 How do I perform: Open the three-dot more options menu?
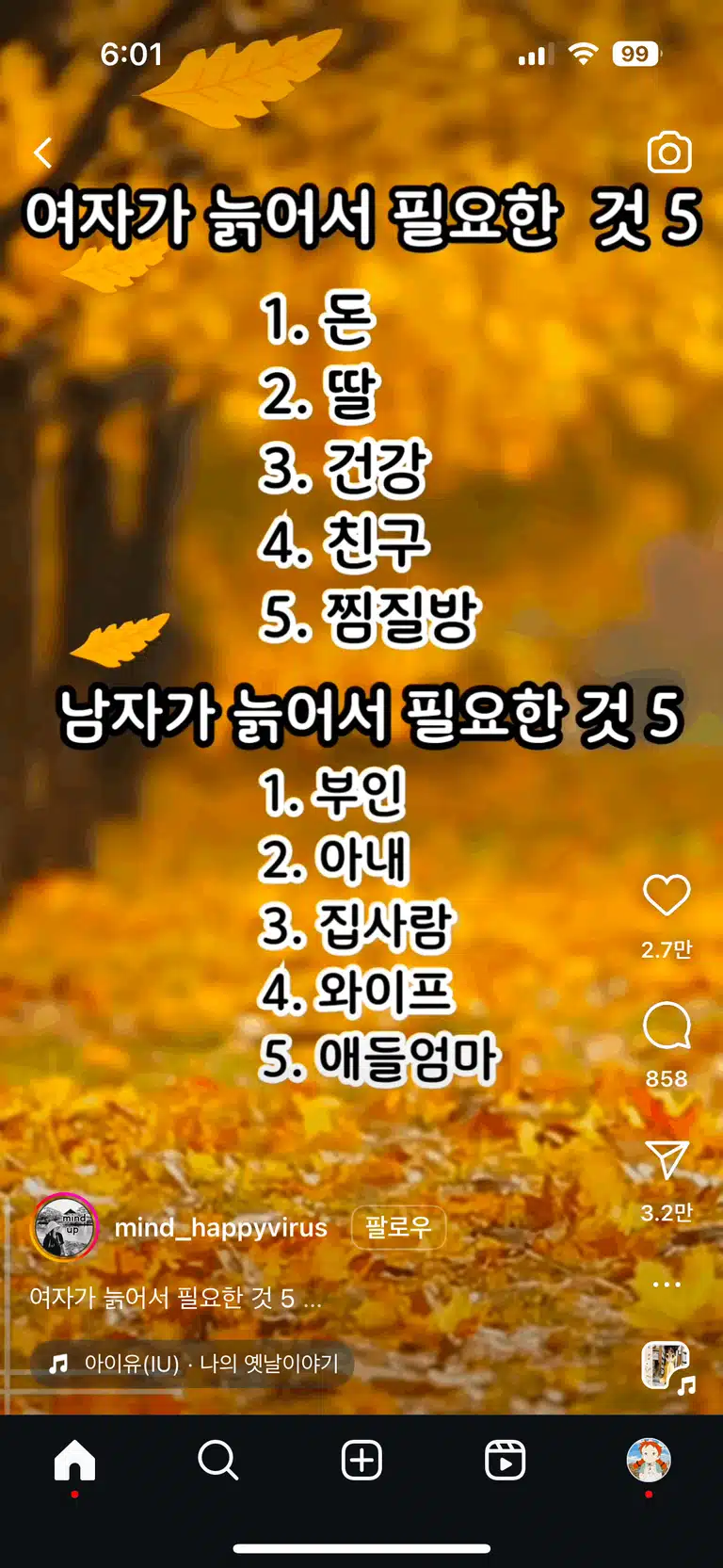pyautogui.click(x=667, y=1284)
